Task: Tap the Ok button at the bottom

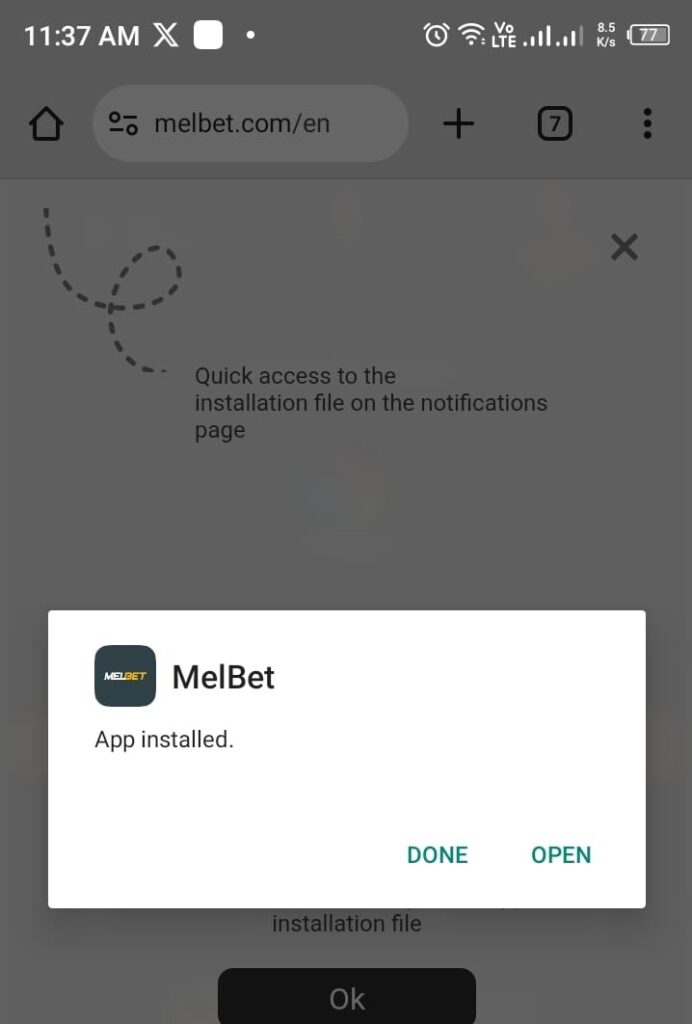Action: tap(347, 998)
